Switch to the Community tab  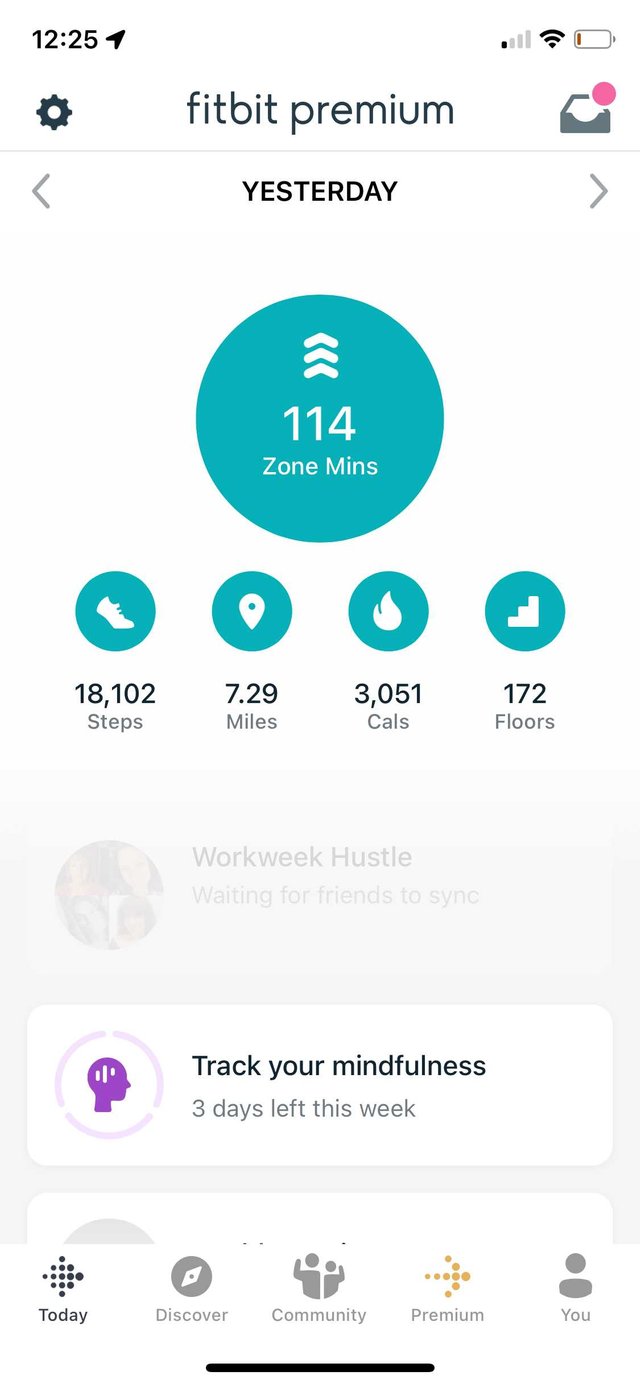pos(319,1289)
